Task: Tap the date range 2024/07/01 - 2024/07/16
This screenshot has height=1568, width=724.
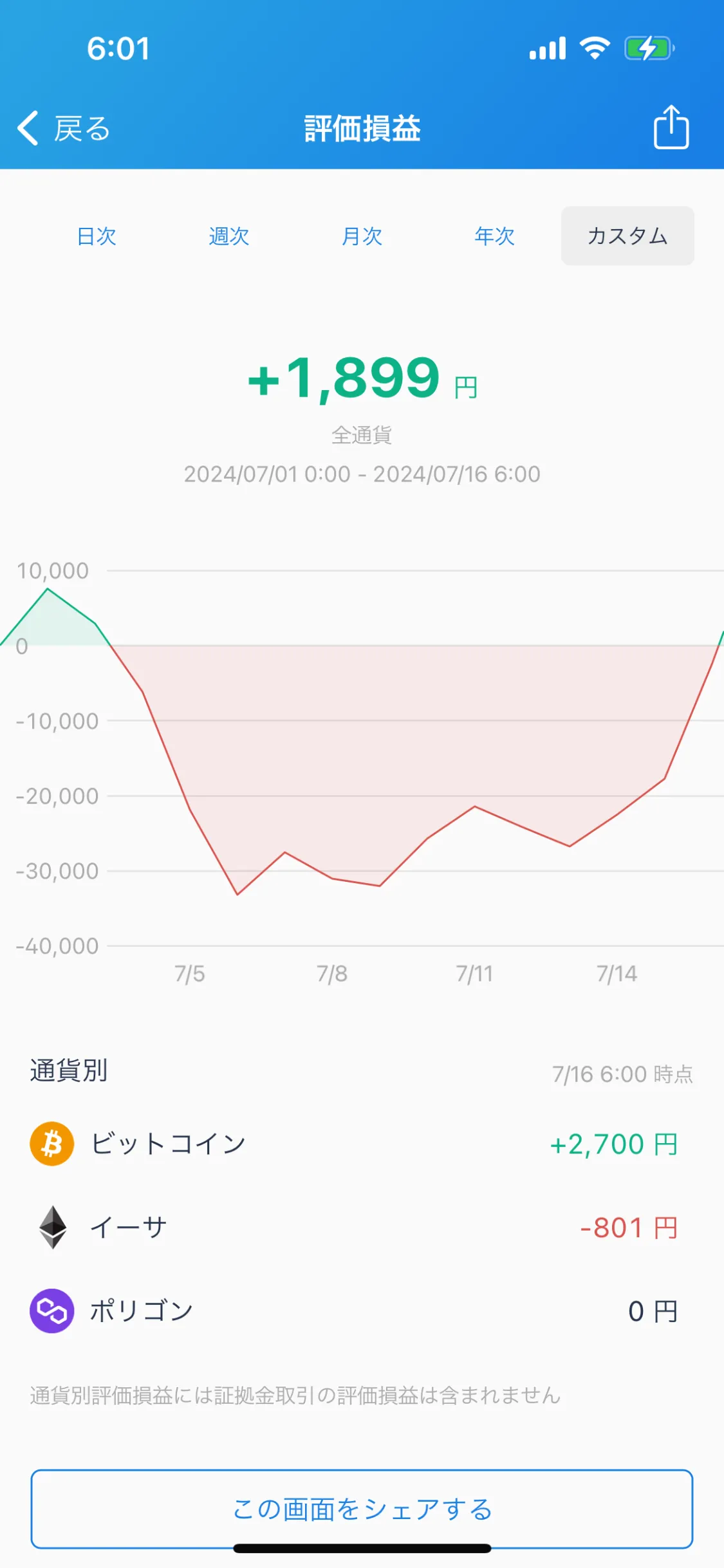Action: [x=362, y=474]
